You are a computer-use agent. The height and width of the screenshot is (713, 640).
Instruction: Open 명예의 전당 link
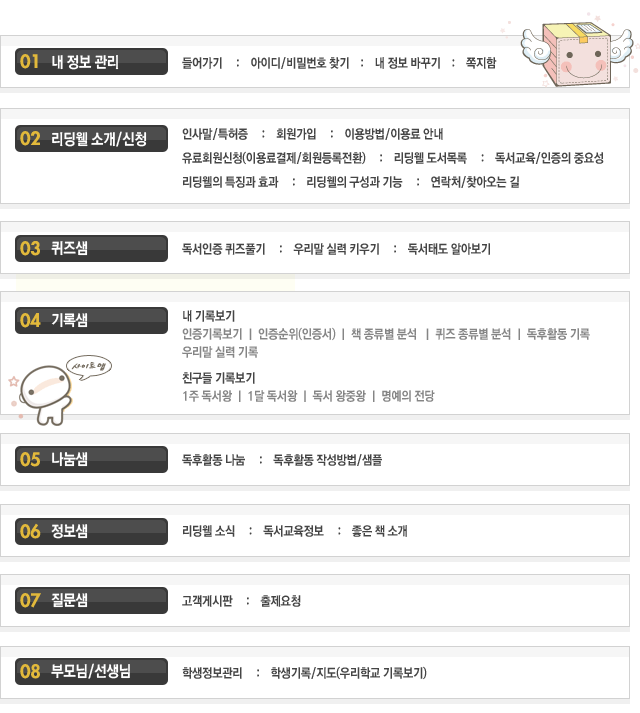tap(408, 396)
